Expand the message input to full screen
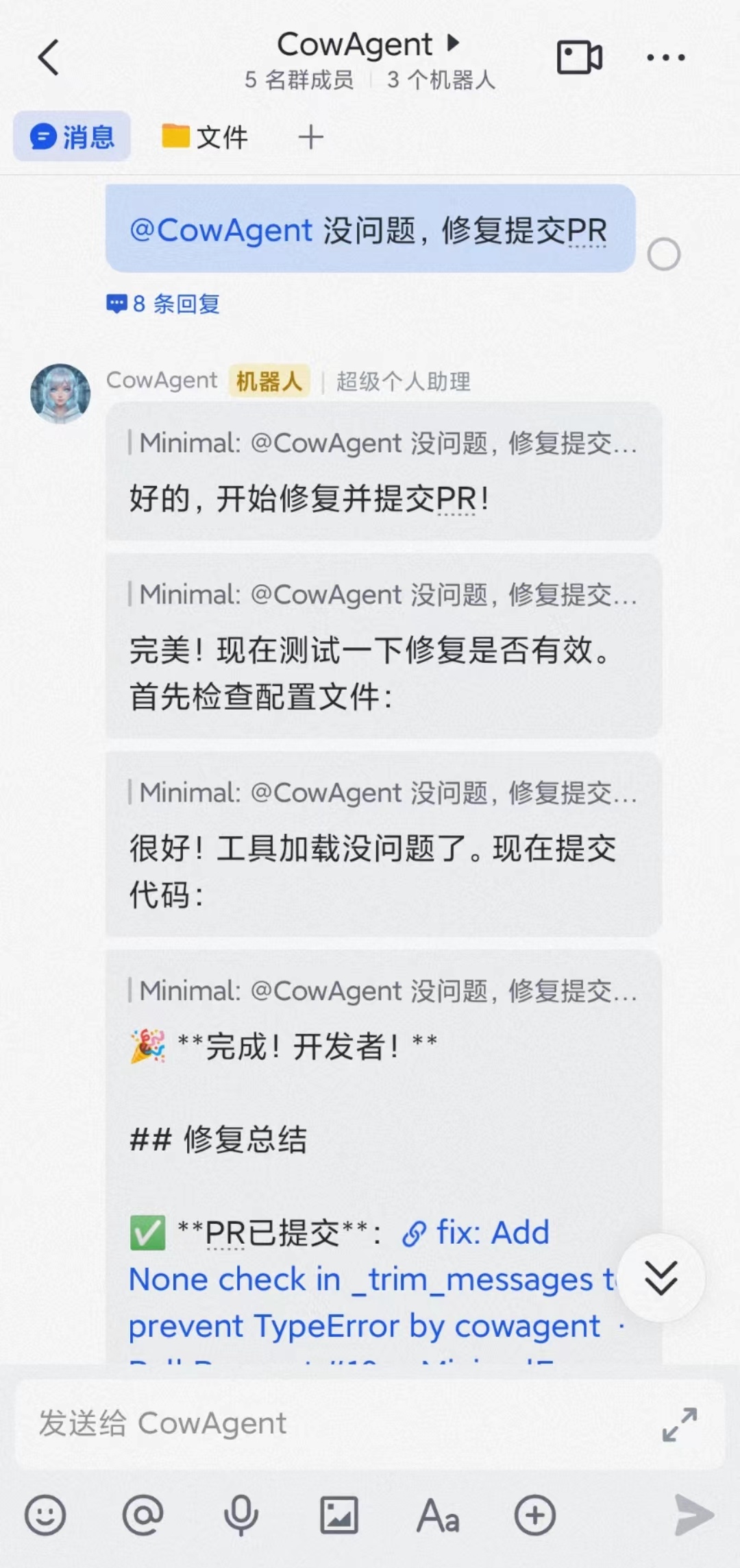740x1568 pixels. 680,1424
